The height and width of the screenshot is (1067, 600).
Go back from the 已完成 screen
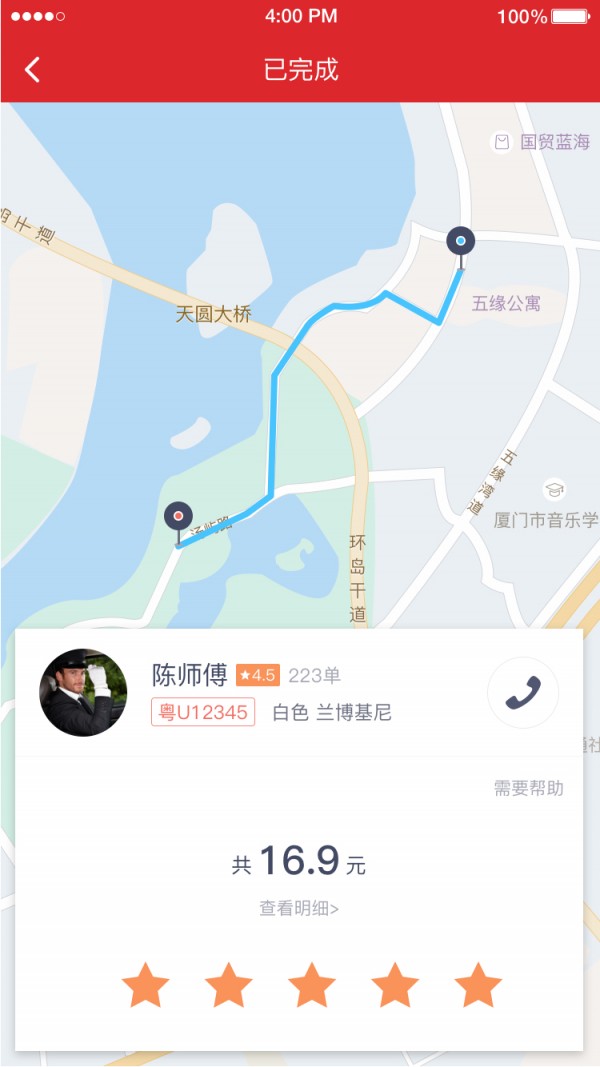(x=33, y=69)
